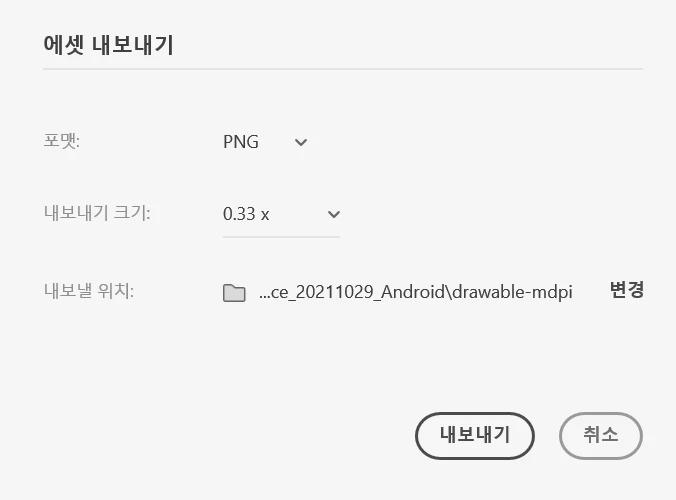The height and width of the screenshot is (500, 676).
Task: Cancel the dialog with 취소
Action: [x=601, y=435]
